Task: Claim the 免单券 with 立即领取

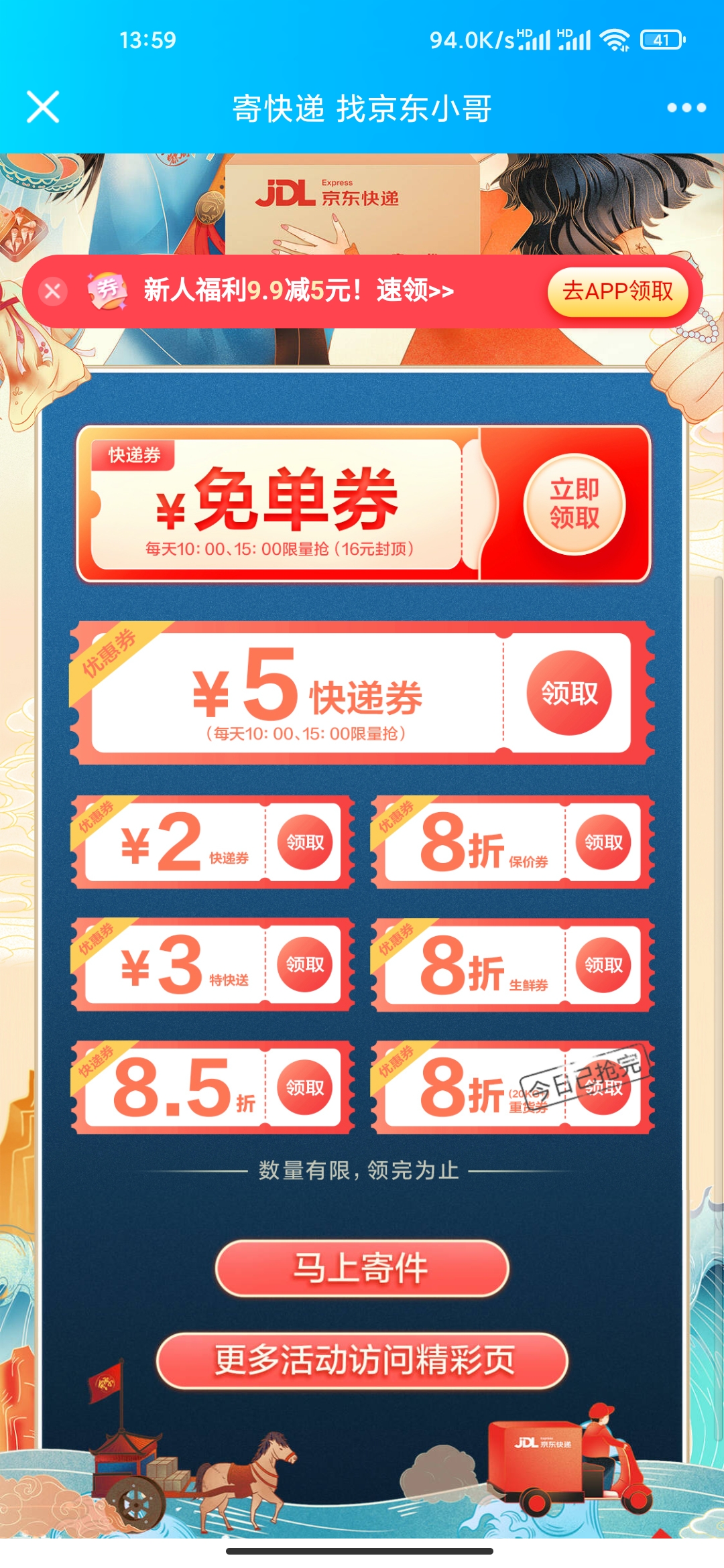Action: tap(575, 504)
